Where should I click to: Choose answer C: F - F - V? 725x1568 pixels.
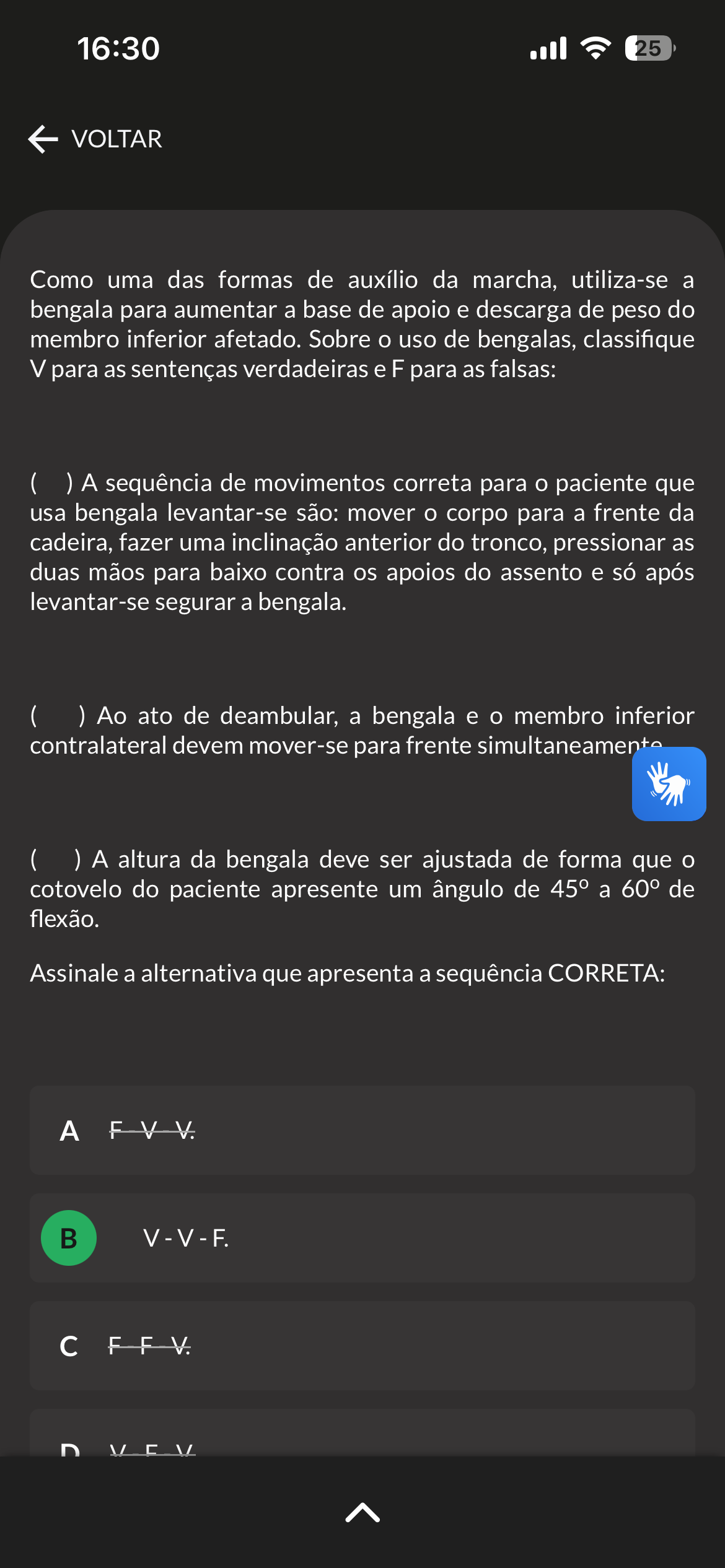click(x=362, y=1346)
